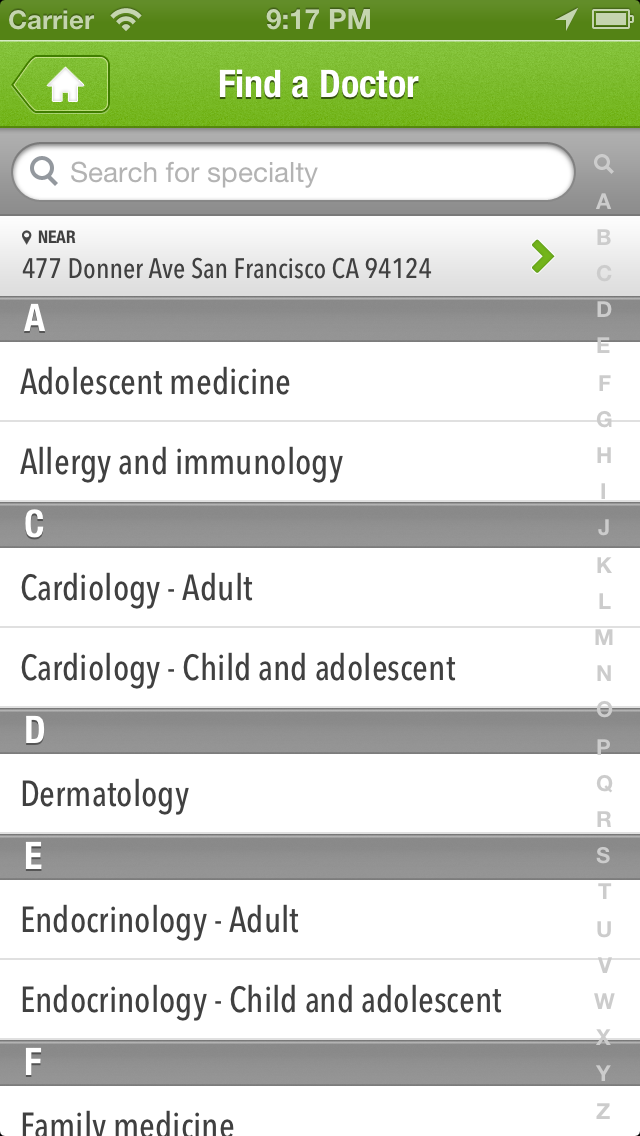Go back to the home screen
The height and width of the screenshot is (1136, 640).
[x=62, y=85]
